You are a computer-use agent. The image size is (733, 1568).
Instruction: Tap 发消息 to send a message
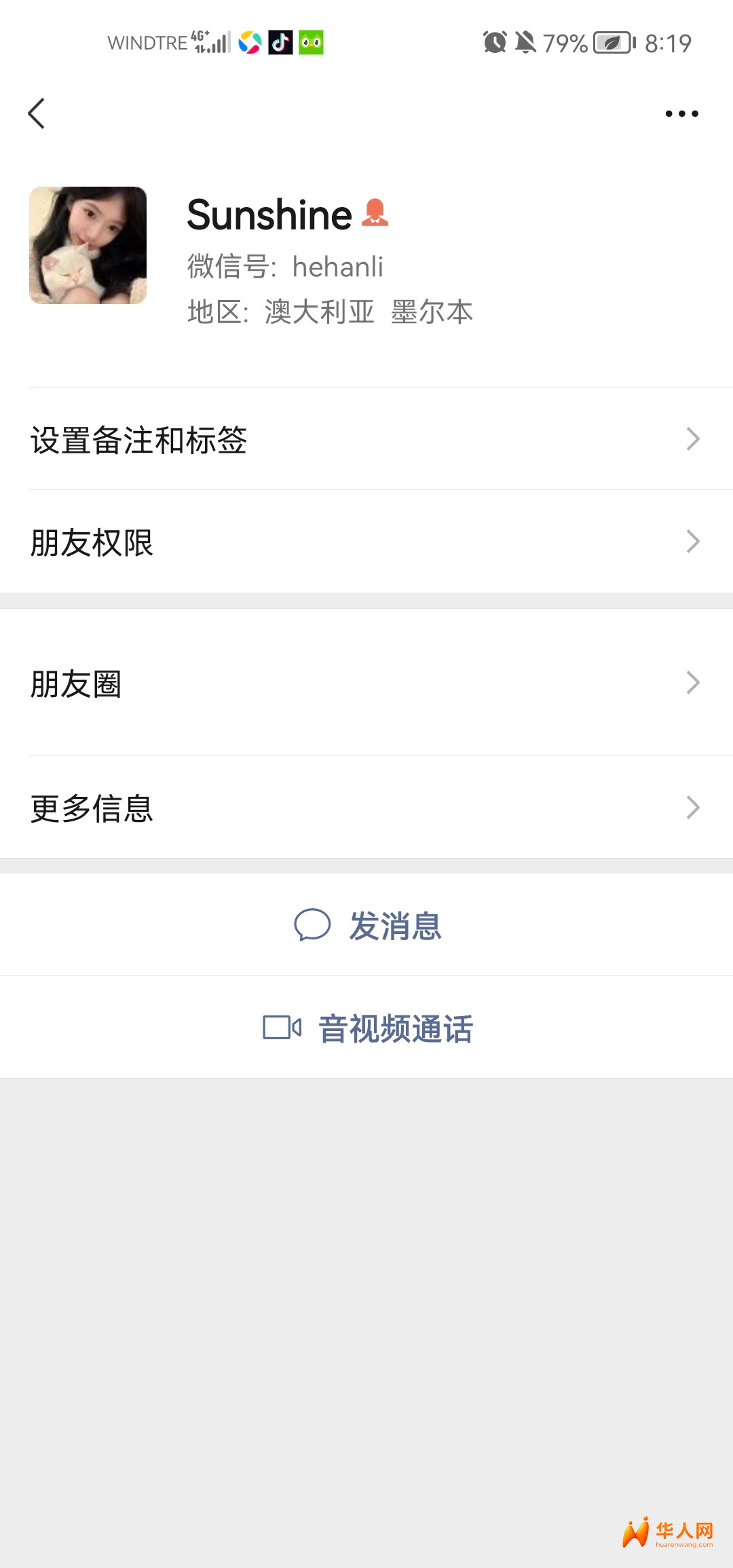coord(368,925)
